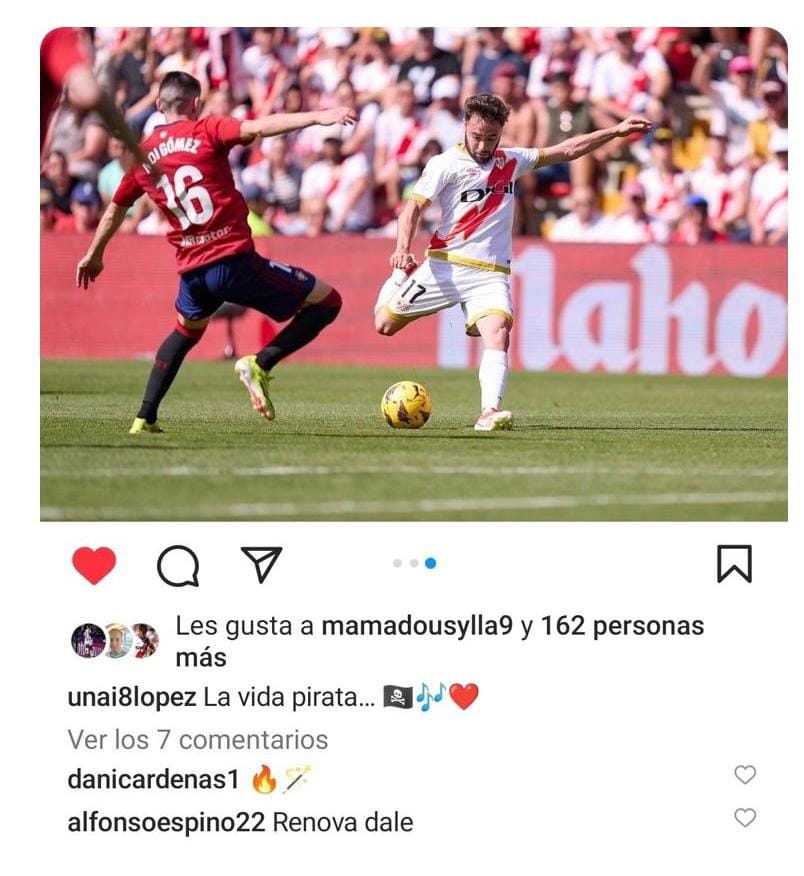Open mamadousylla9's profile from the likes line
Image resolution: width=804 pixels, height=876 pixels.
click(x=417, y=627)
